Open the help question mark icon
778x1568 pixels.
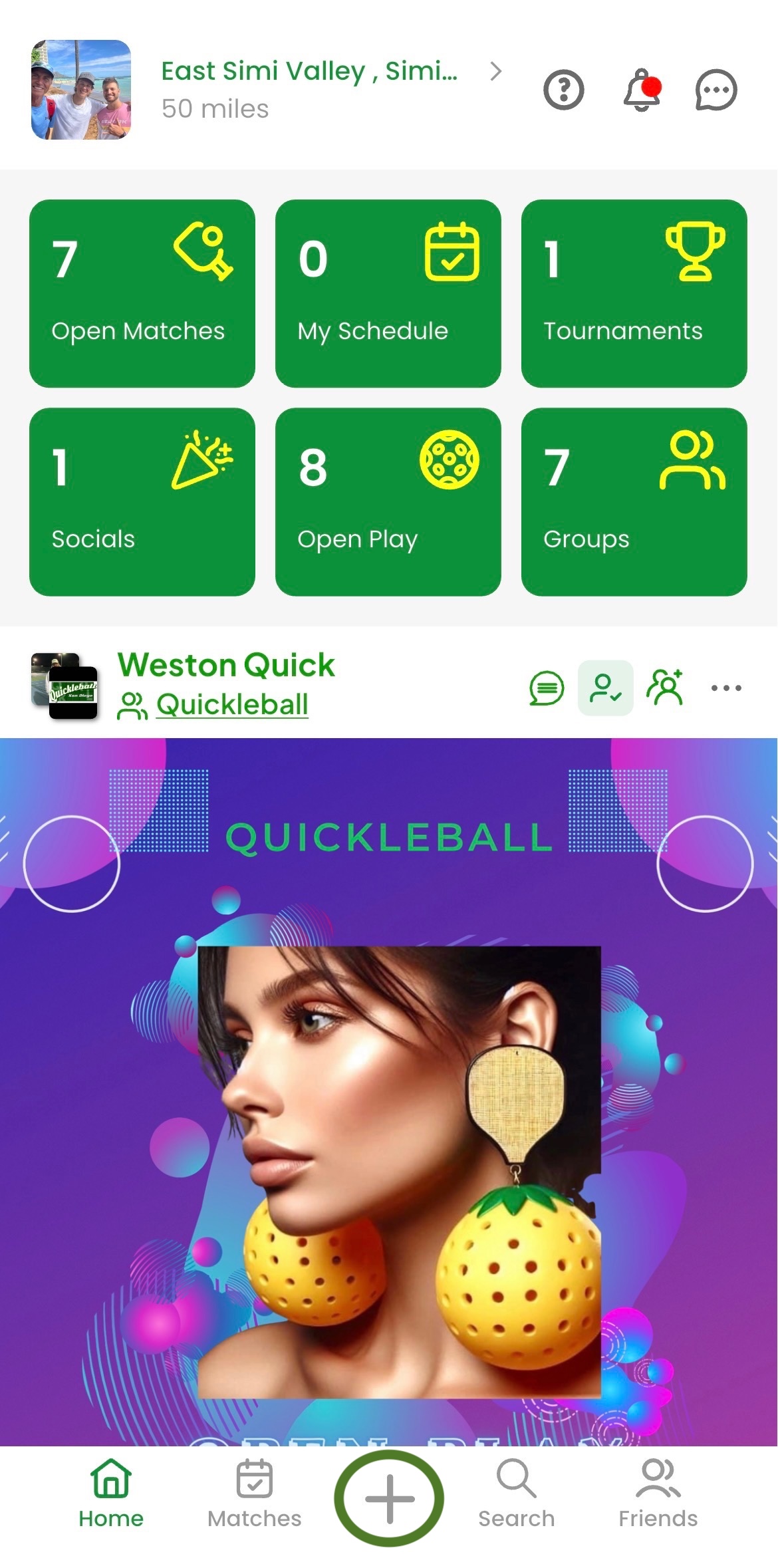point(563,90)
